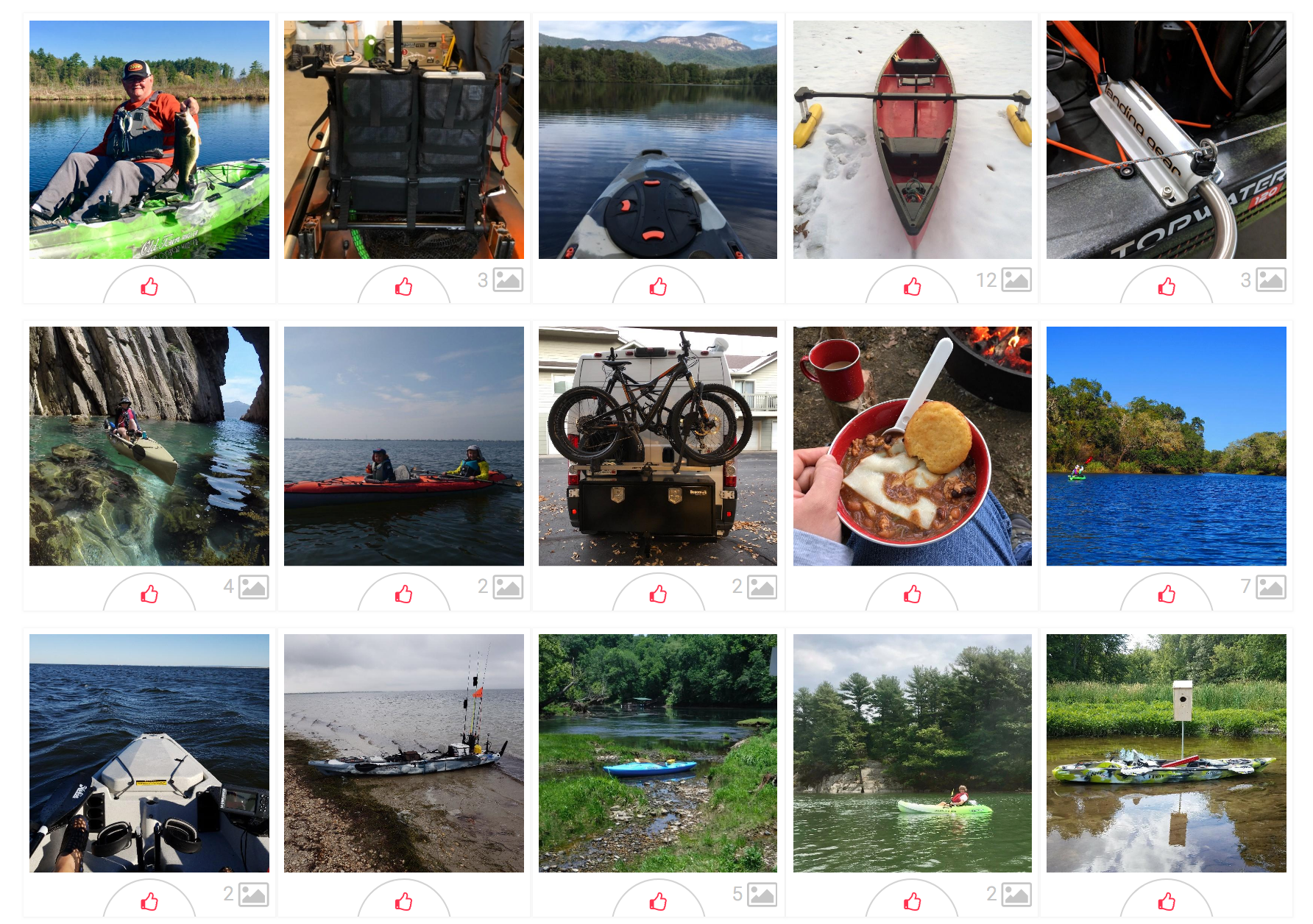Screen dimensions: 1313x924
Task: Open the camo kayak by birdhouse photo
Action: point(1166,753)
